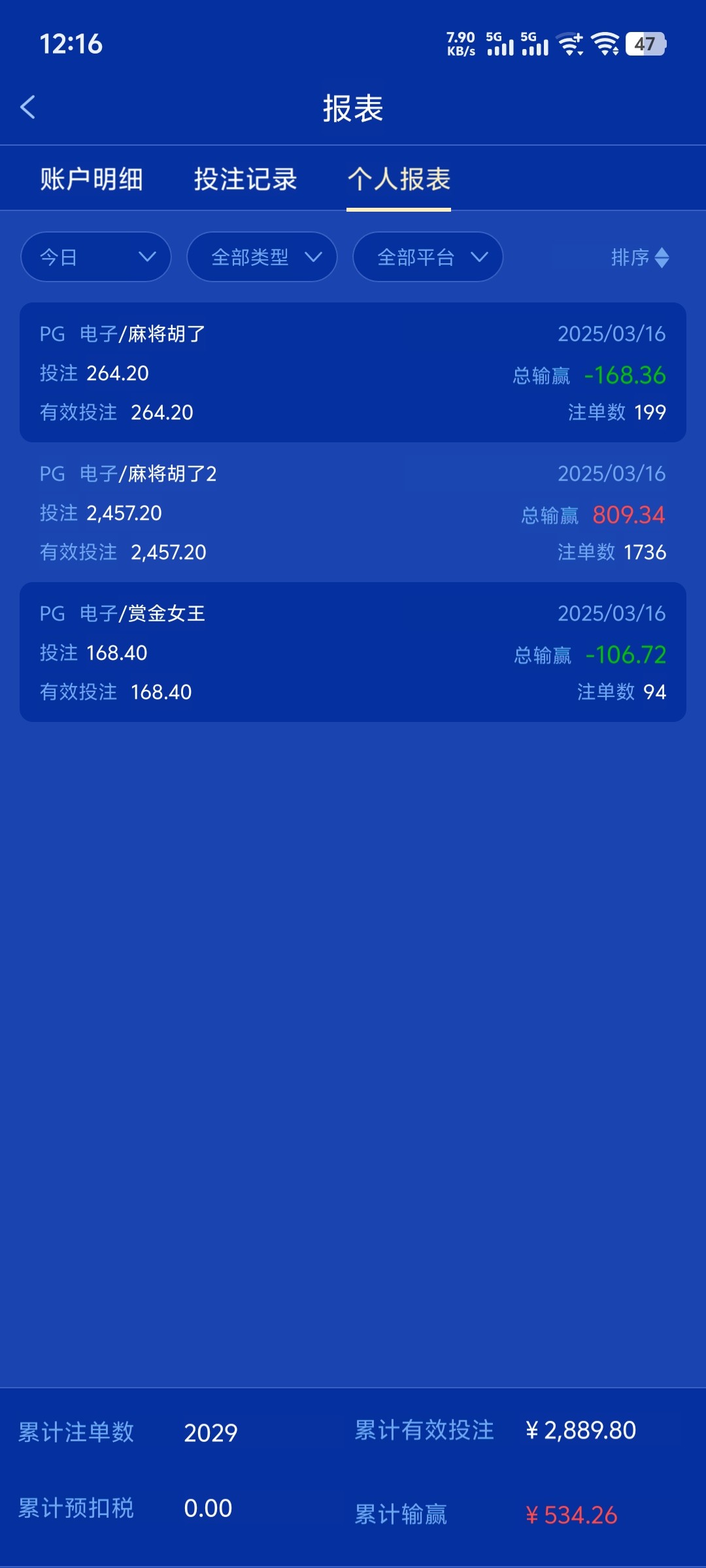The image size is (706, 1568).
Task: Switch to the 投注记录 tab
Action: pyautogui.click(x=246, y=179)
